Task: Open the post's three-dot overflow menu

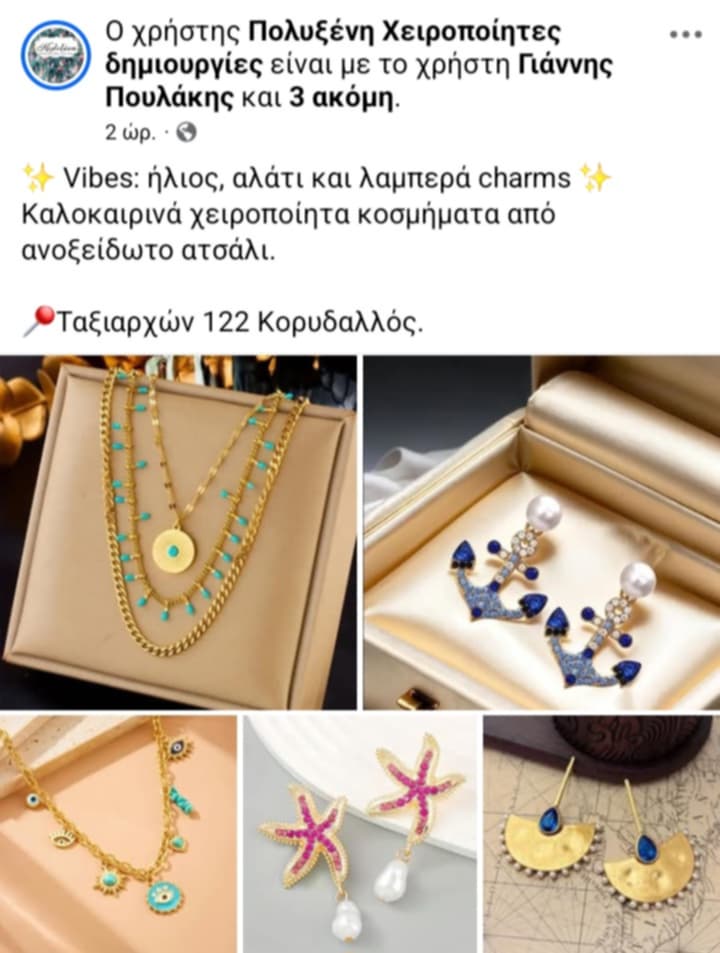Action: [x=685, y=34]
